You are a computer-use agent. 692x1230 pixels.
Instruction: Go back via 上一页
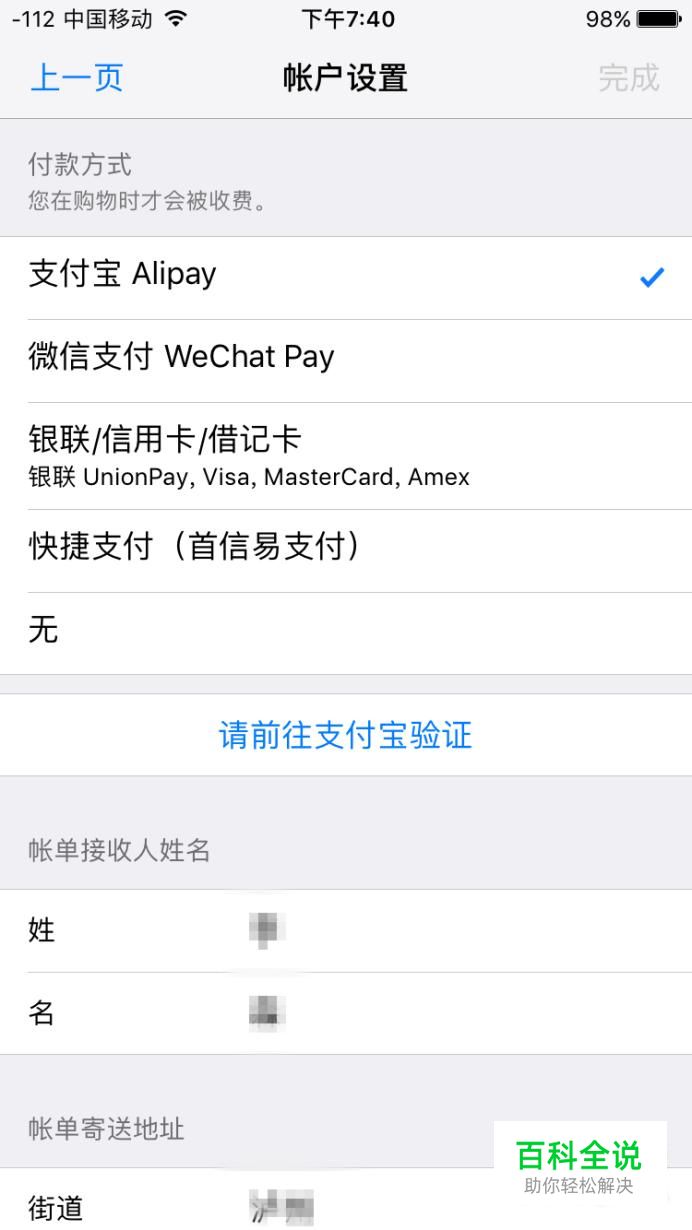(x=77, y=78)
